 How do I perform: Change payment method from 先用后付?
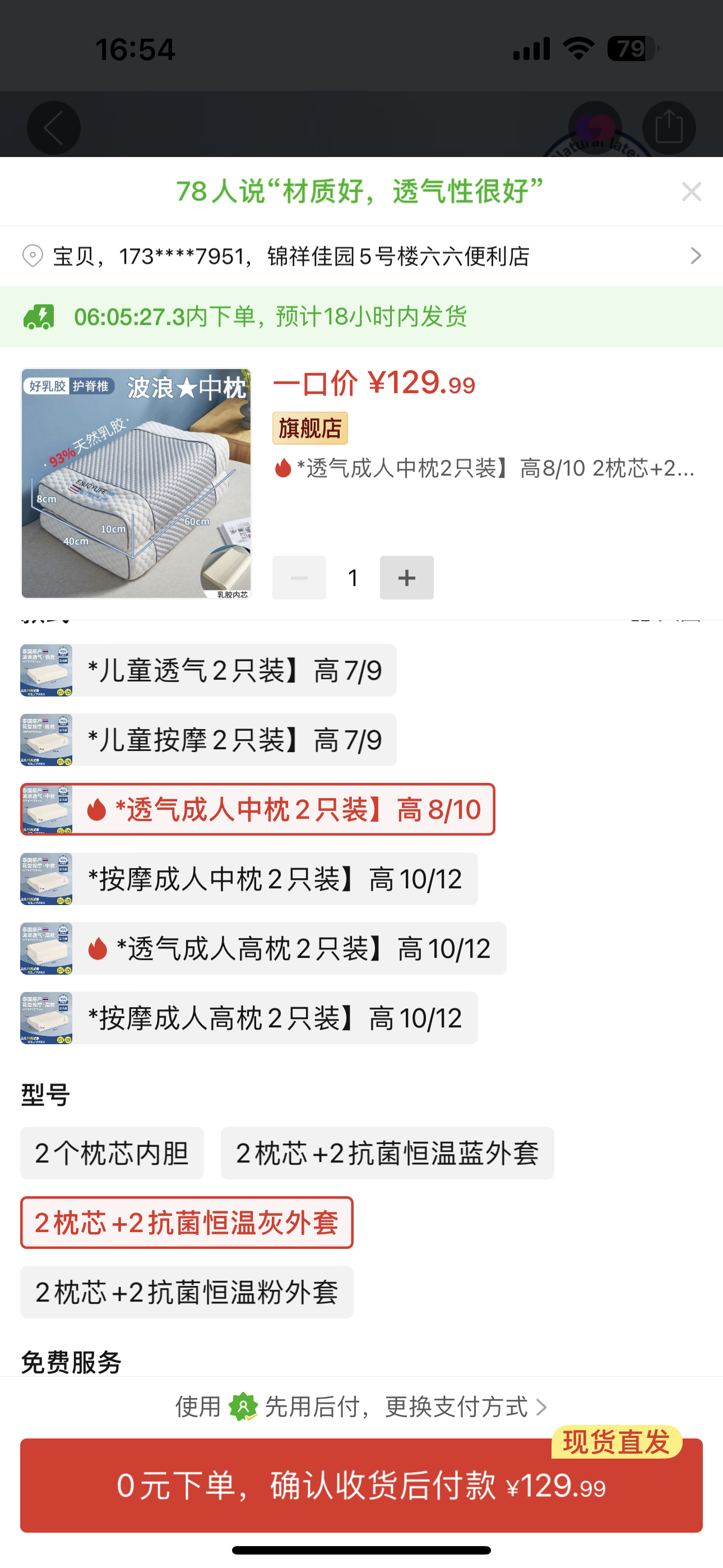(361, 1406)
